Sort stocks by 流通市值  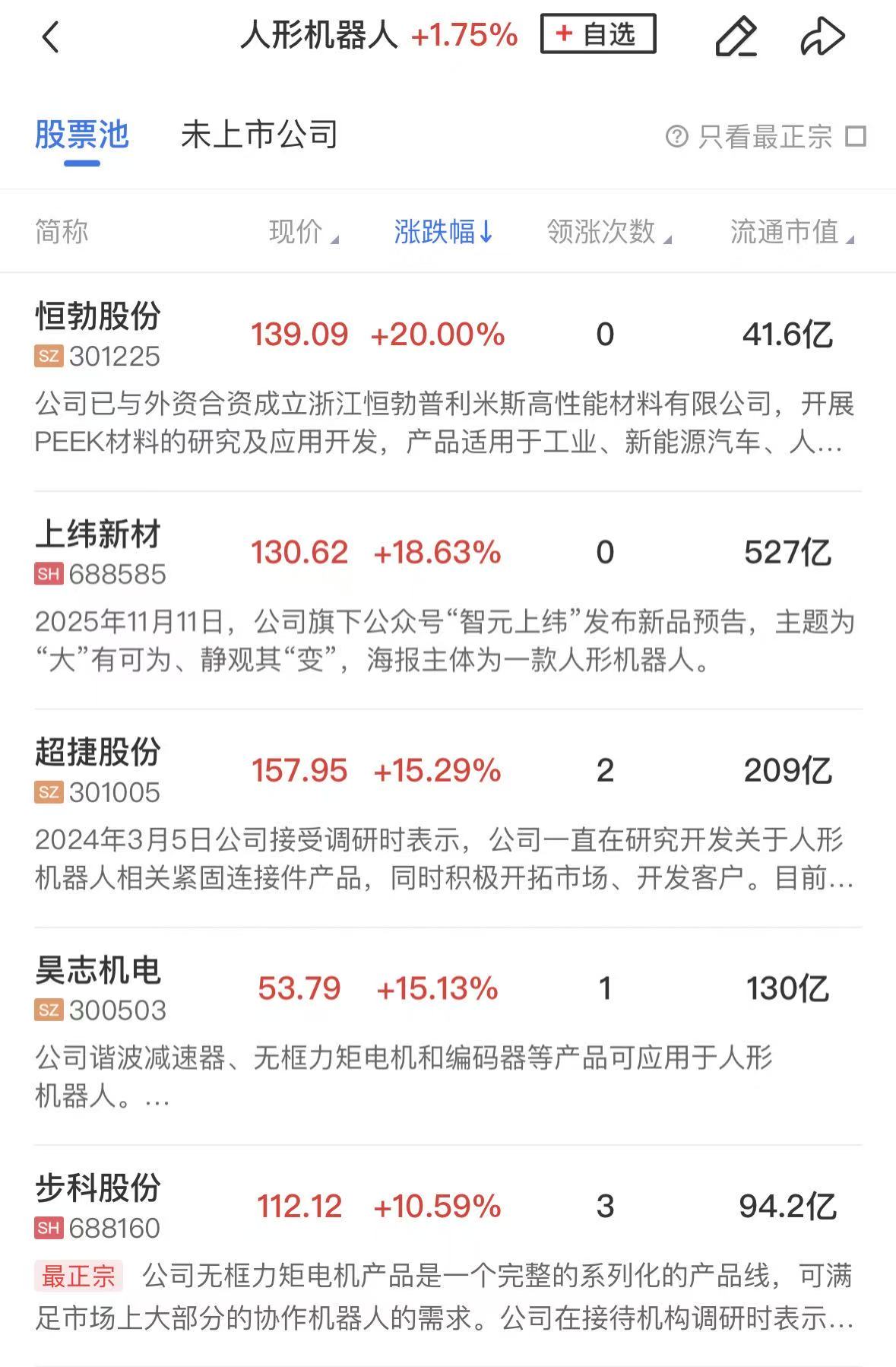(x=791, y=232)
